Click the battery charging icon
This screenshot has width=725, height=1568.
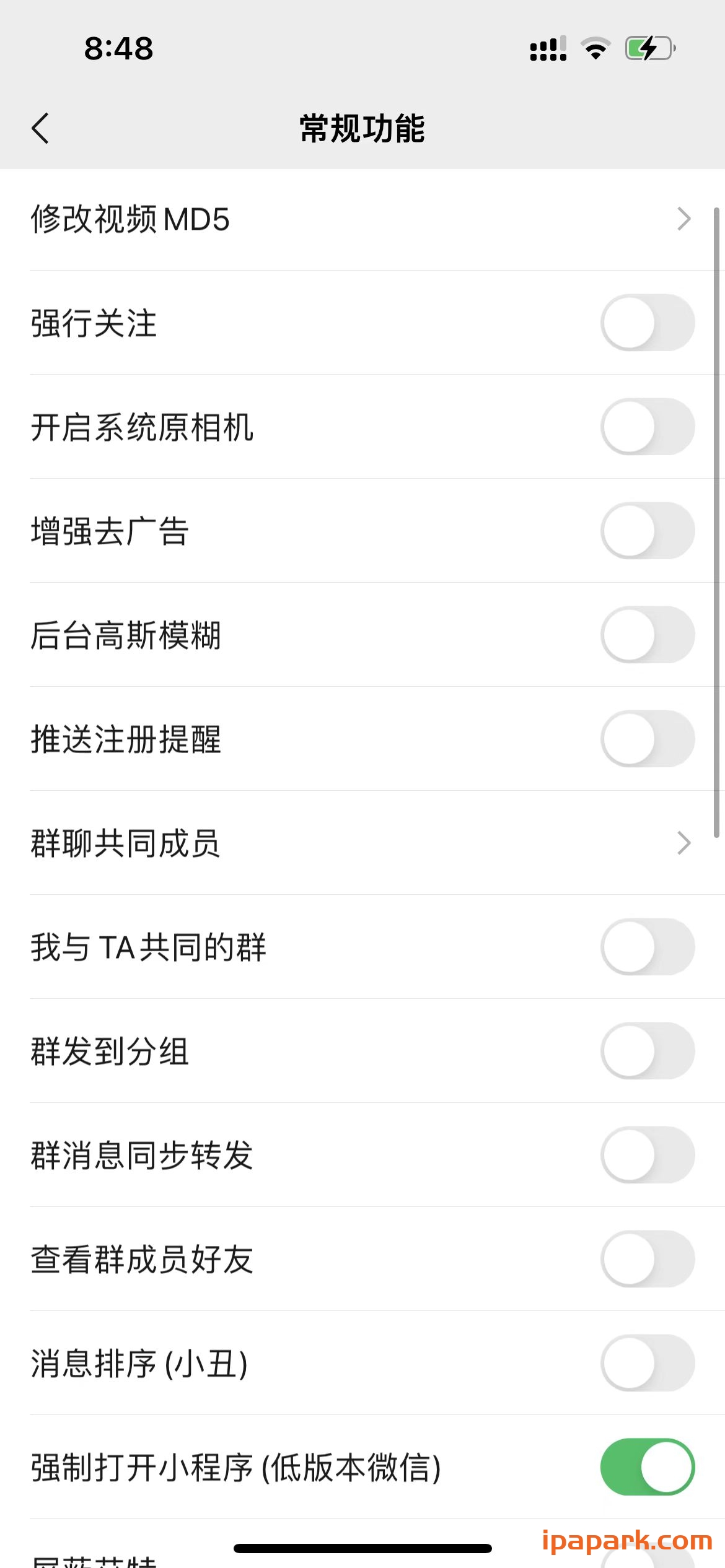646,48
